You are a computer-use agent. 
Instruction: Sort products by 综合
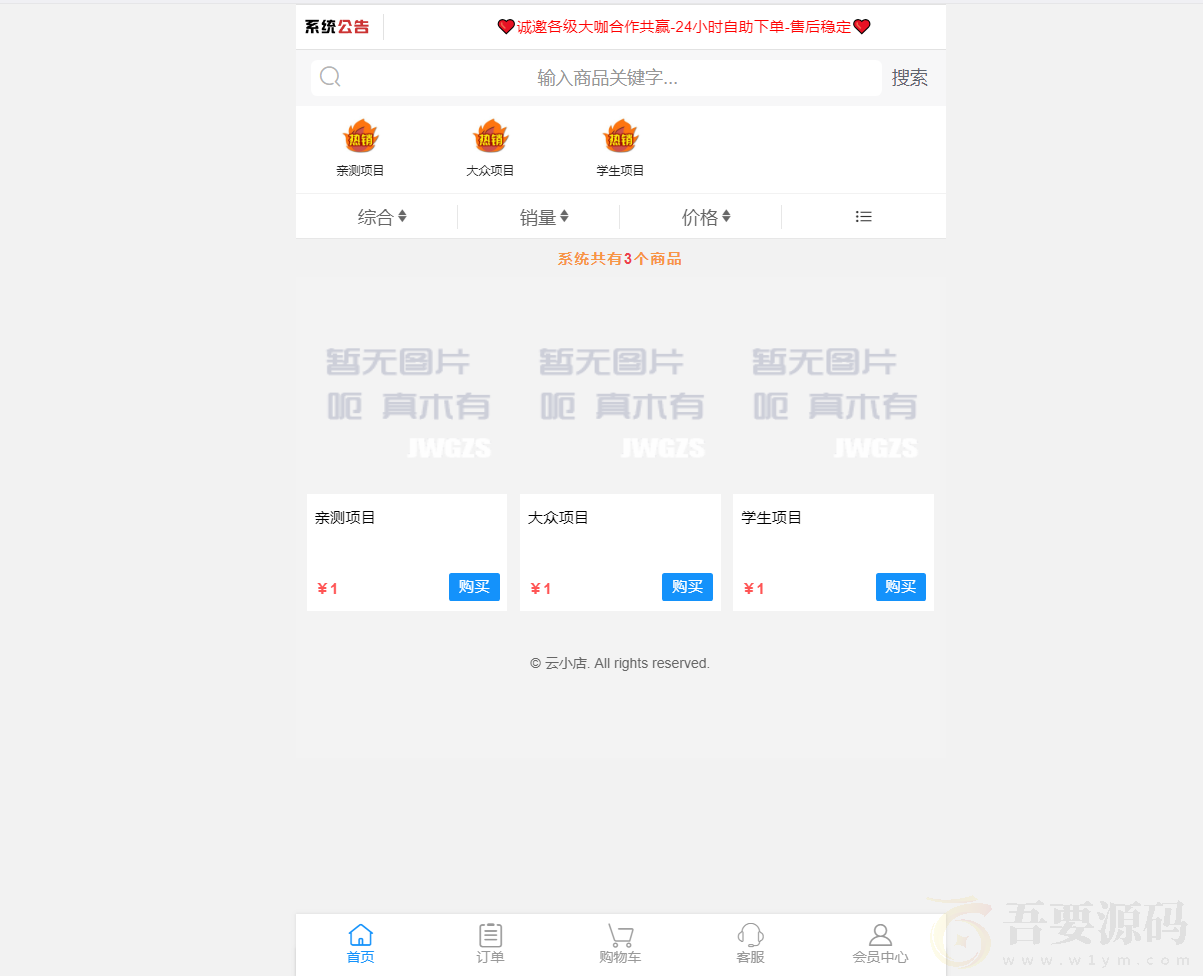pos(382,217)
